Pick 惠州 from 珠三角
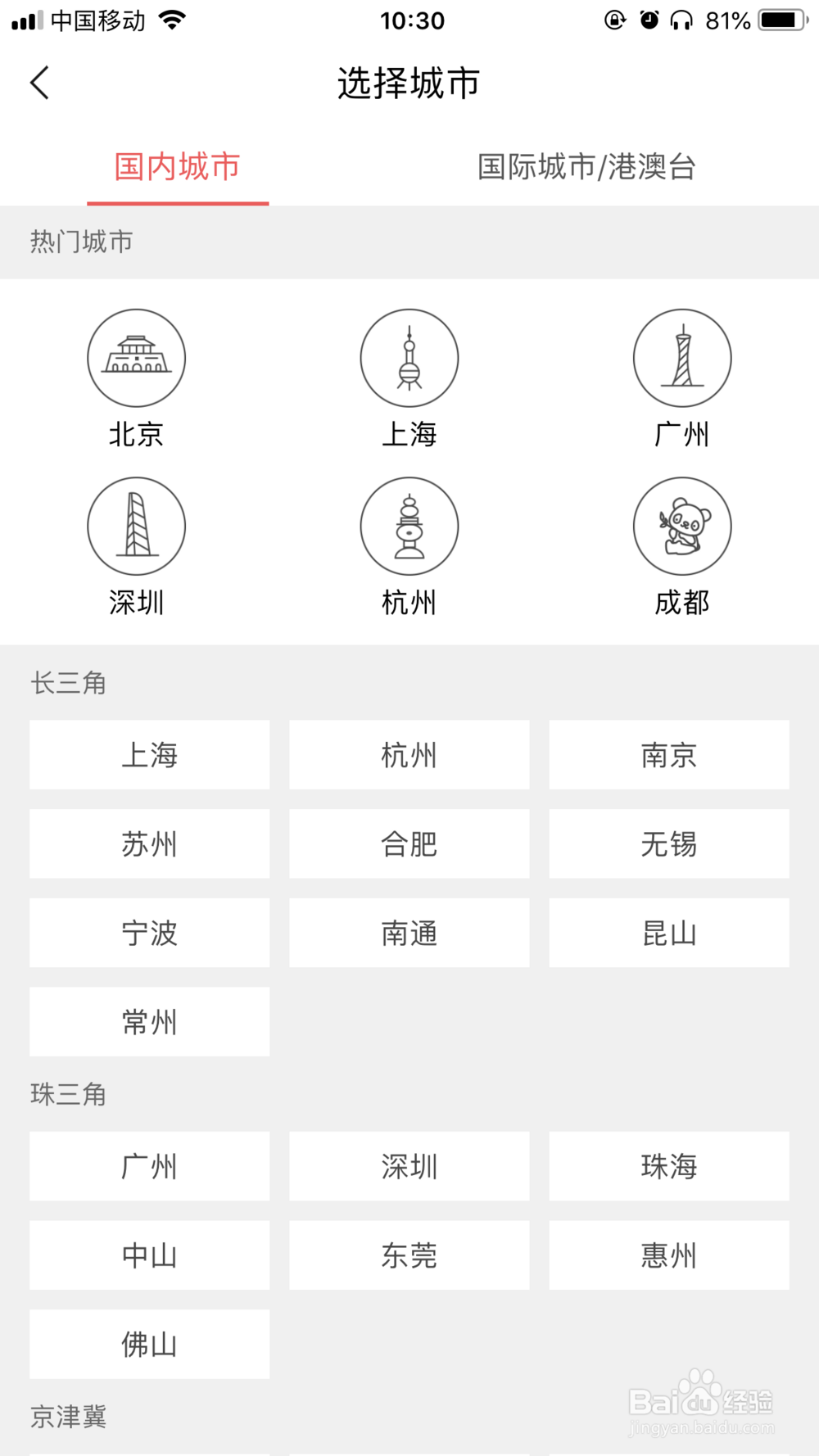The width and height of the screenshot is (819, 1456). tap(668, 1255)
